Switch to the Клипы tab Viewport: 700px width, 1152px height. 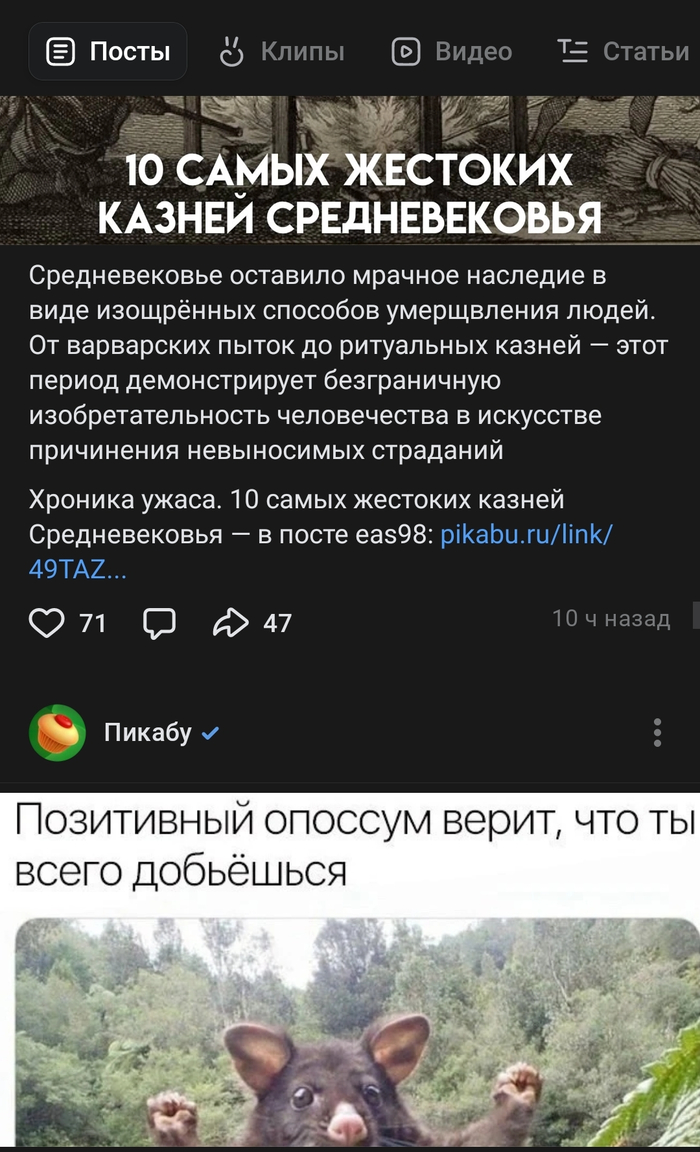coord(282,52)
